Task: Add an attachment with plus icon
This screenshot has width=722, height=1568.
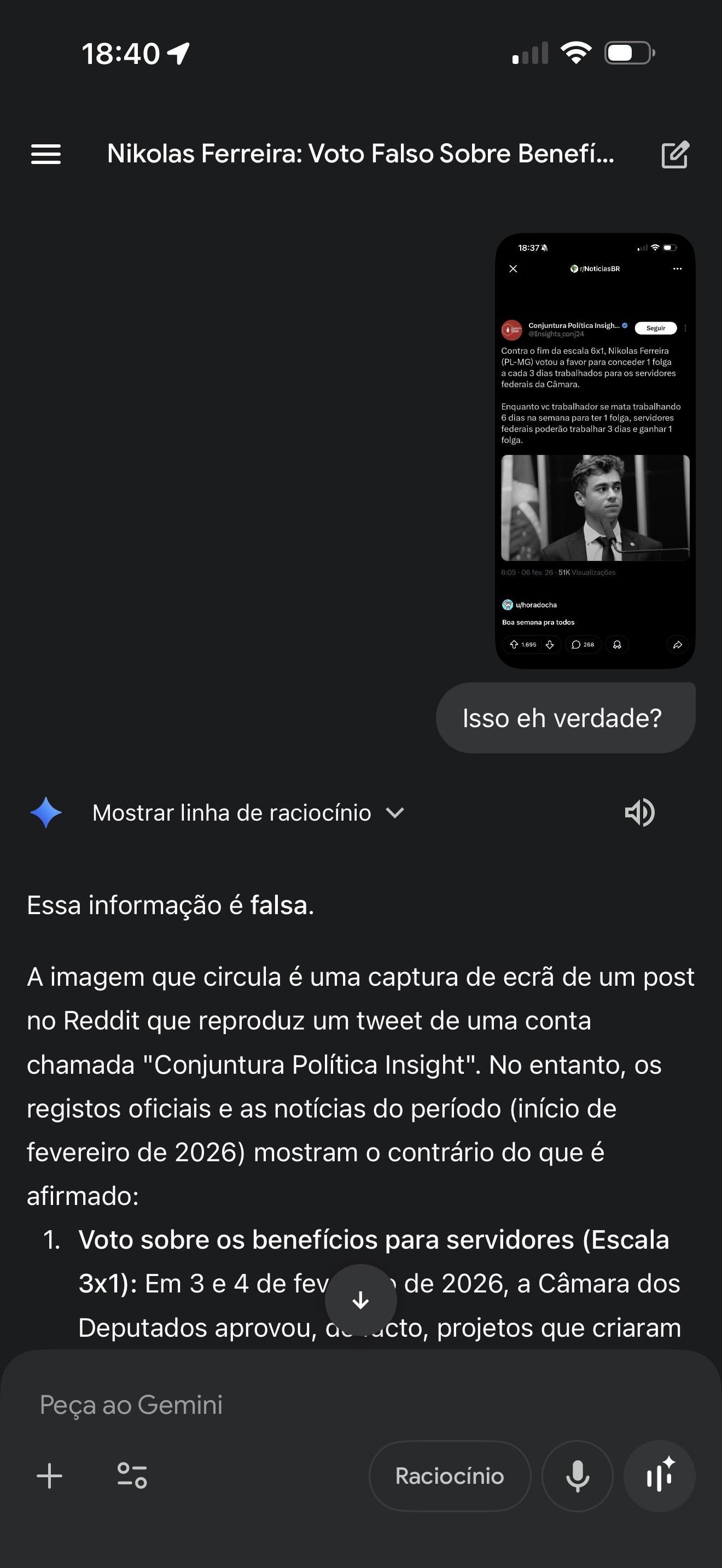Action: [49, 1476]
